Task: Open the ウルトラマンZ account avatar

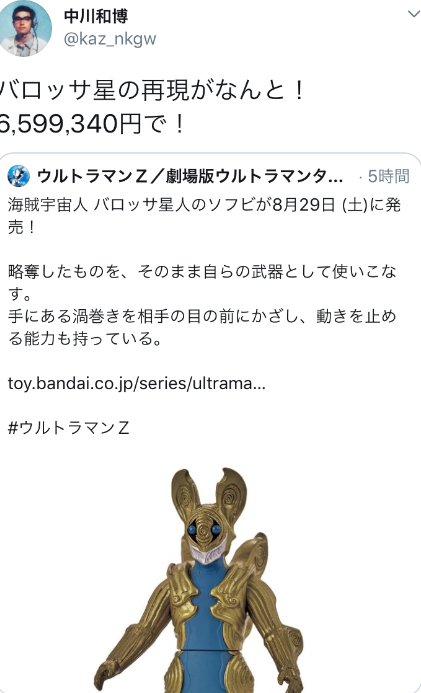Action: (x=19, y=176)
